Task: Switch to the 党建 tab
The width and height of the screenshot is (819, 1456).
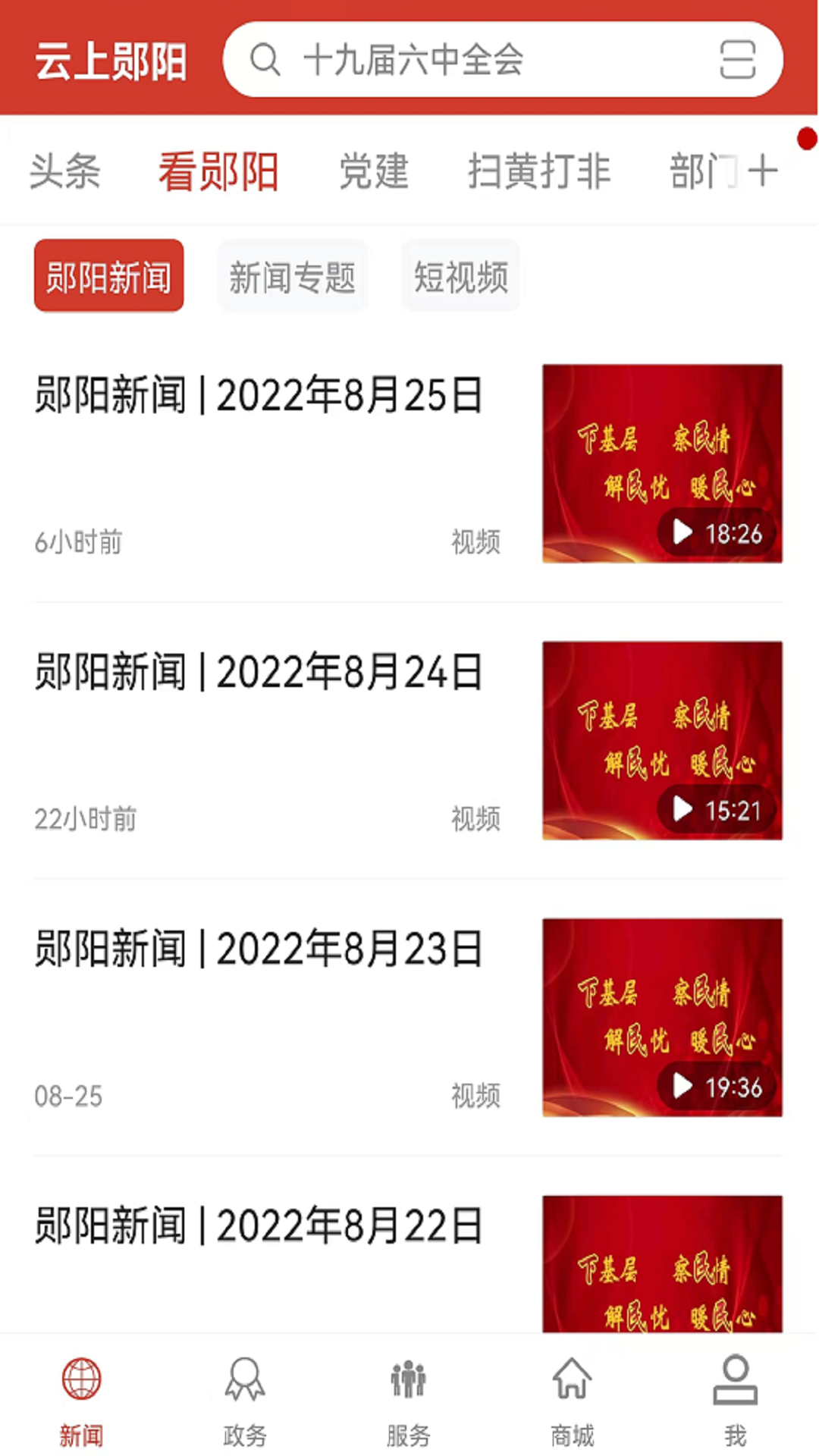Action: pyautogui.click(x=375, y=172)
